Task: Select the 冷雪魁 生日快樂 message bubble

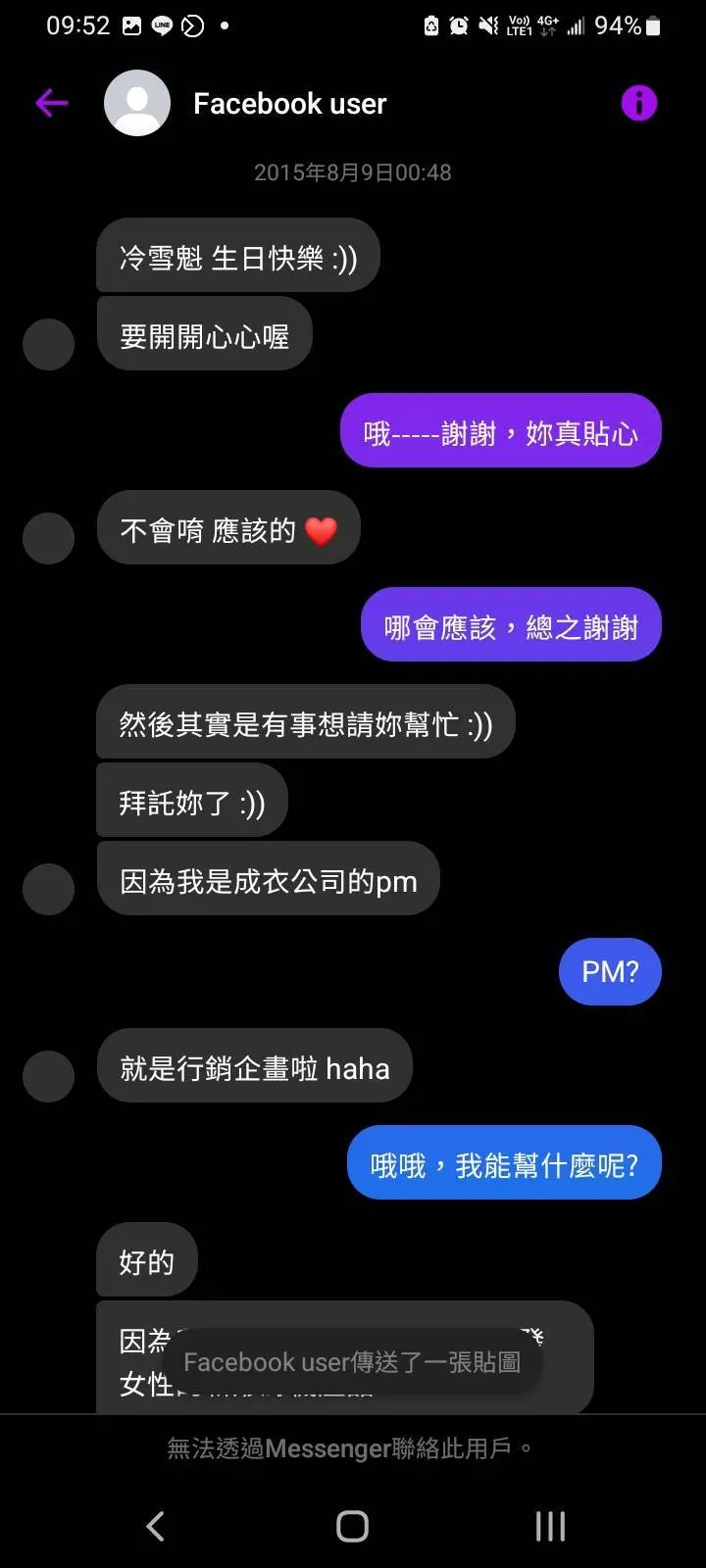Action: tap(237, 255)
